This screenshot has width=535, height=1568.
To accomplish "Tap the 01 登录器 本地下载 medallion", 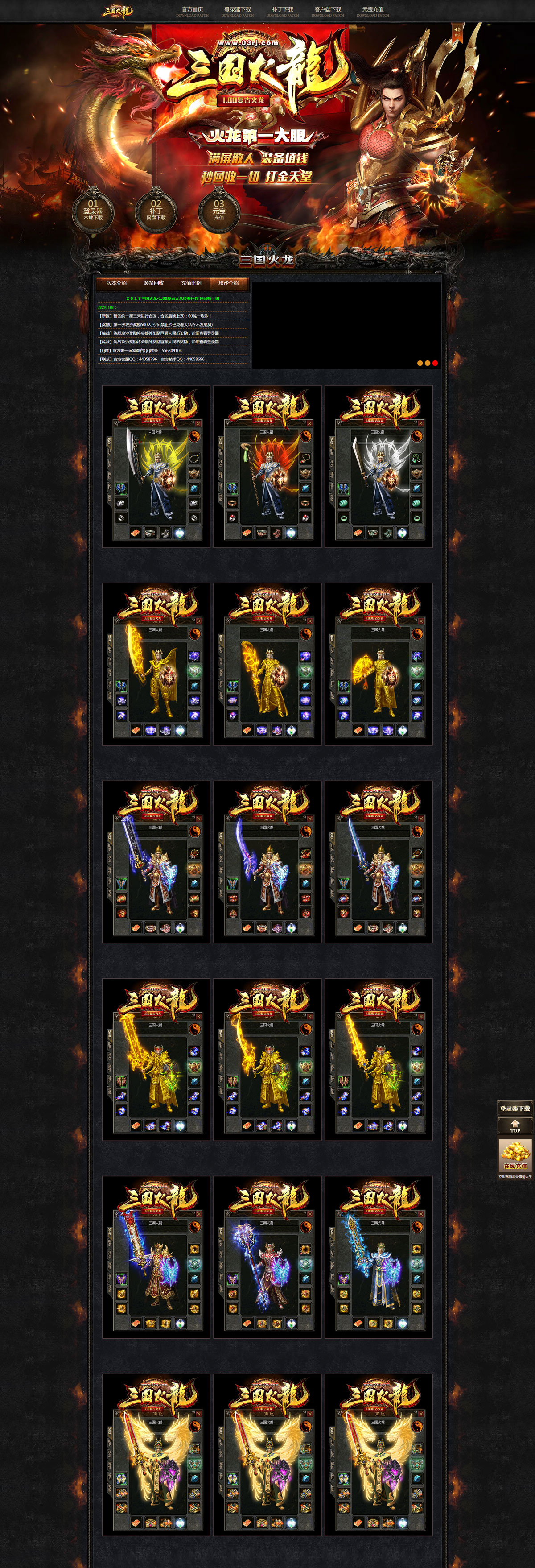I will [x=93, y=211].
